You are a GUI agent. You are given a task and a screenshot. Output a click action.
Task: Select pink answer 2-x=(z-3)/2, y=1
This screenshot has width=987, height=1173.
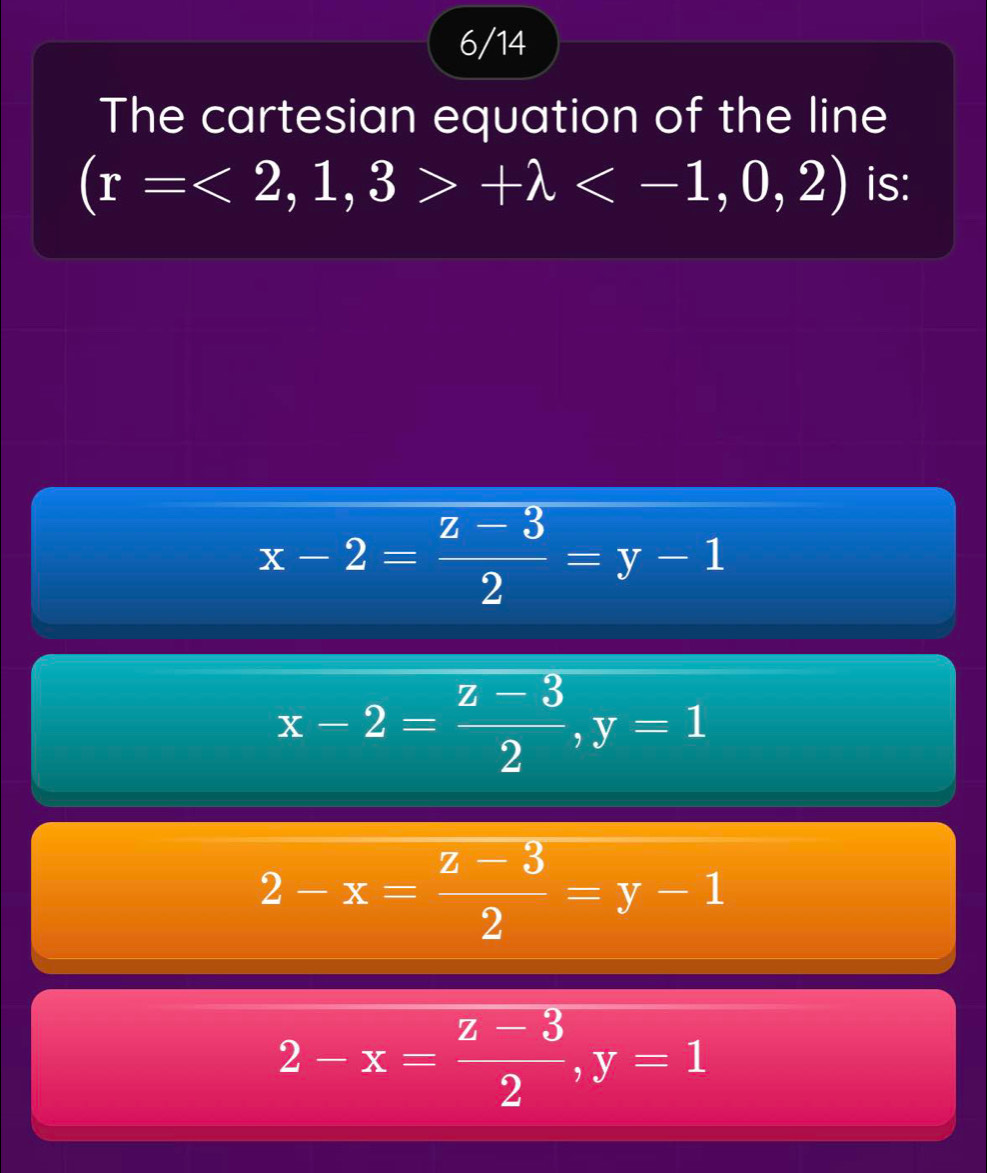click(493, 1060)
